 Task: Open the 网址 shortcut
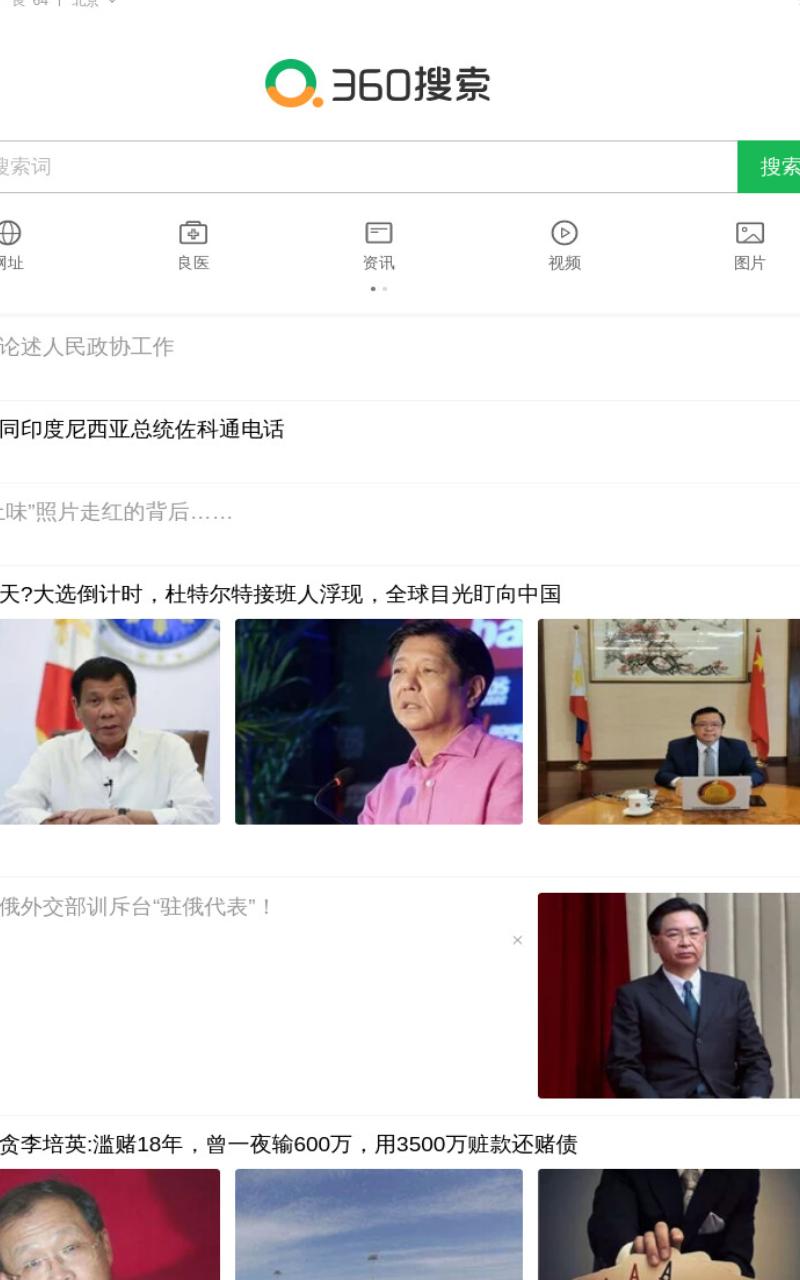pos(10,246)
